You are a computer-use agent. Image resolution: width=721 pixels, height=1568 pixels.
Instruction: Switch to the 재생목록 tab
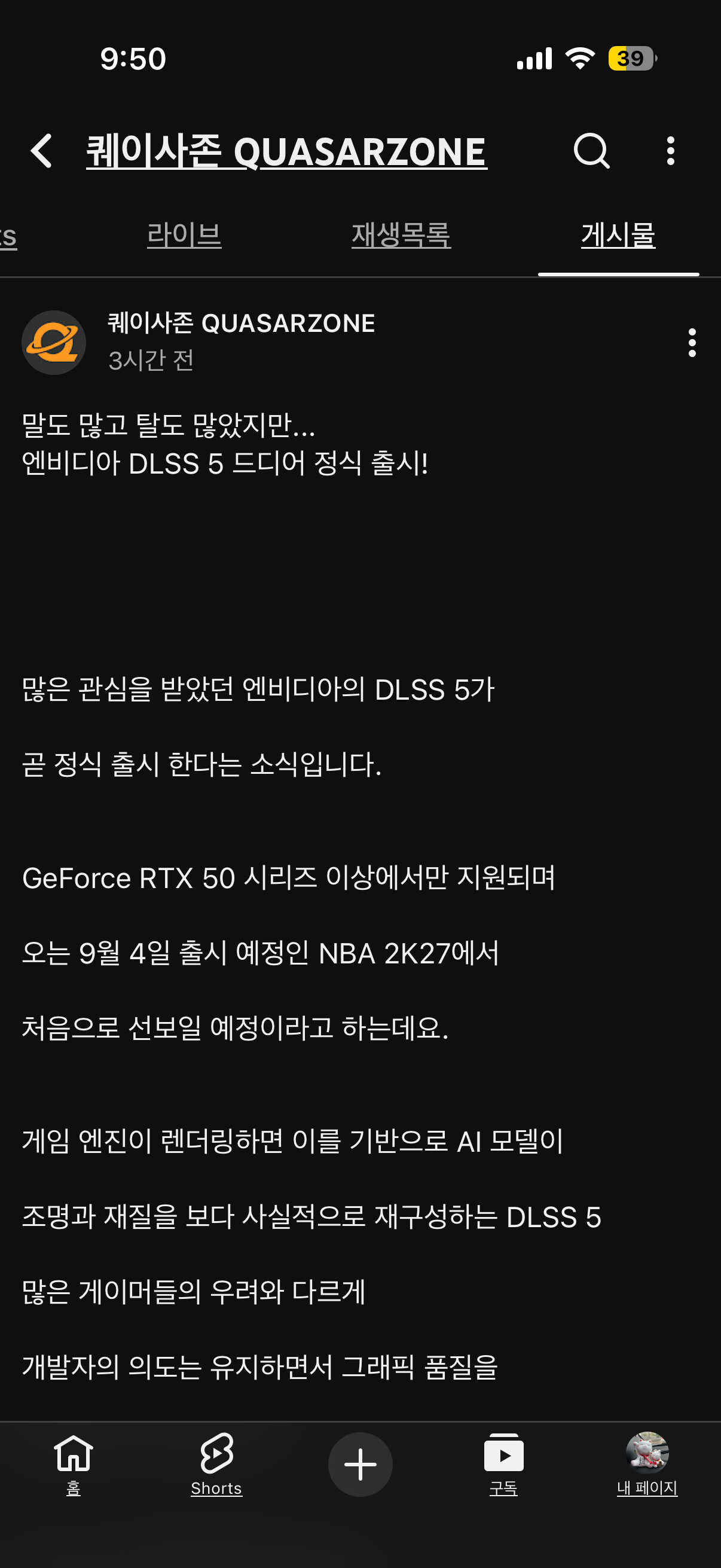(401, 236)
